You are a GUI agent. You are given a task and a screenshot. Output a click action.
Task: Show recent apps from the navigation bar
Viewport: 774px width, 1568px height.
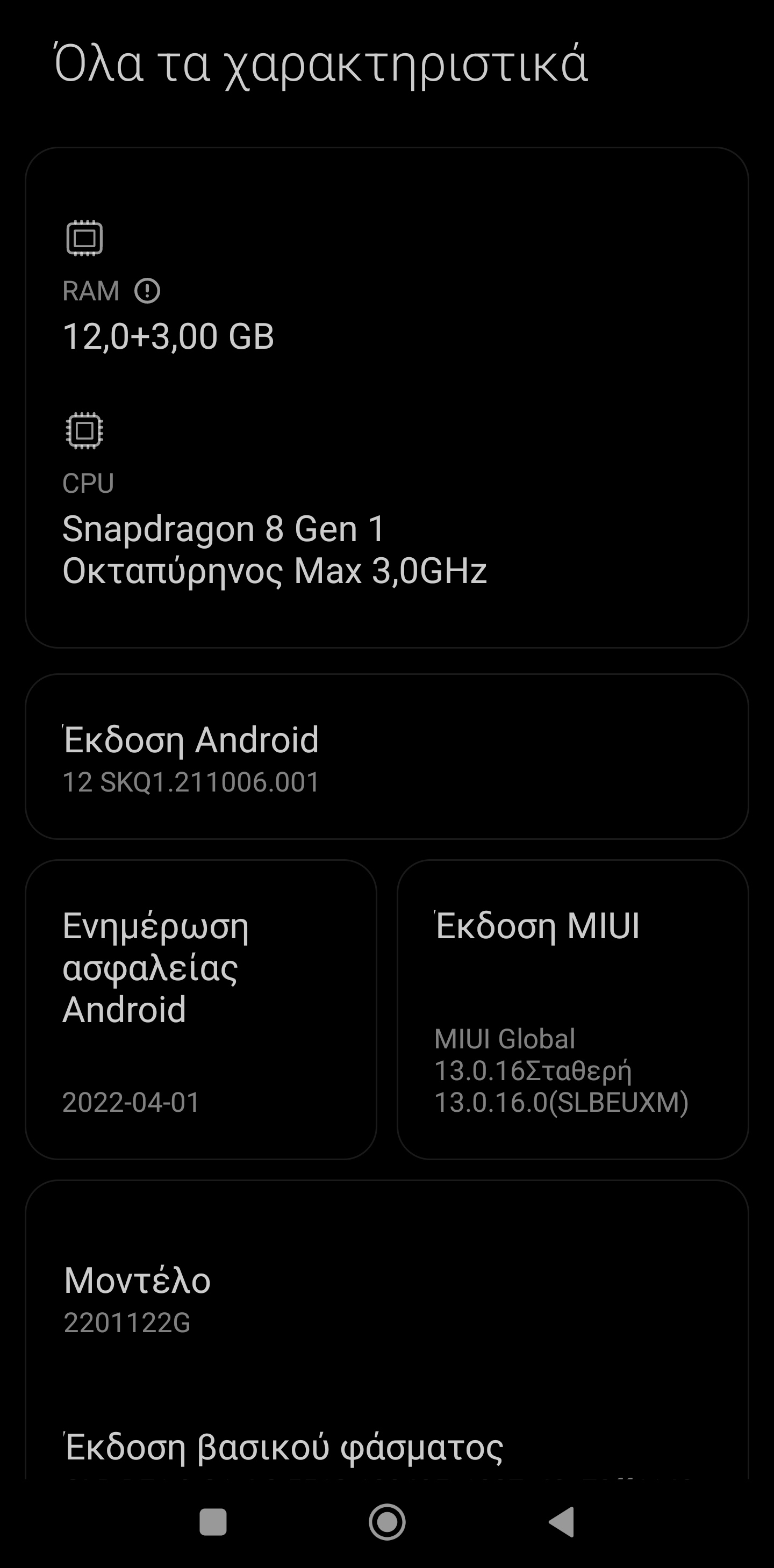tap(213, 1522)
